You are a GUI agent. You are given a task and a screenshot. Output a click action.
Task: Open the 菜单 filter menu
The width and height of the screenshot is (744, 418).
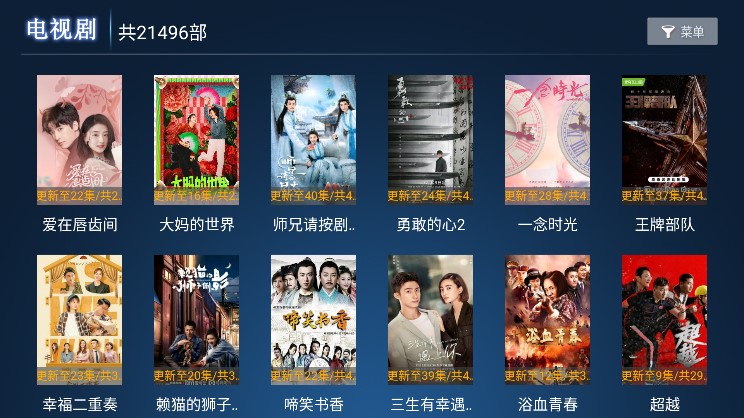pos(682,32)
